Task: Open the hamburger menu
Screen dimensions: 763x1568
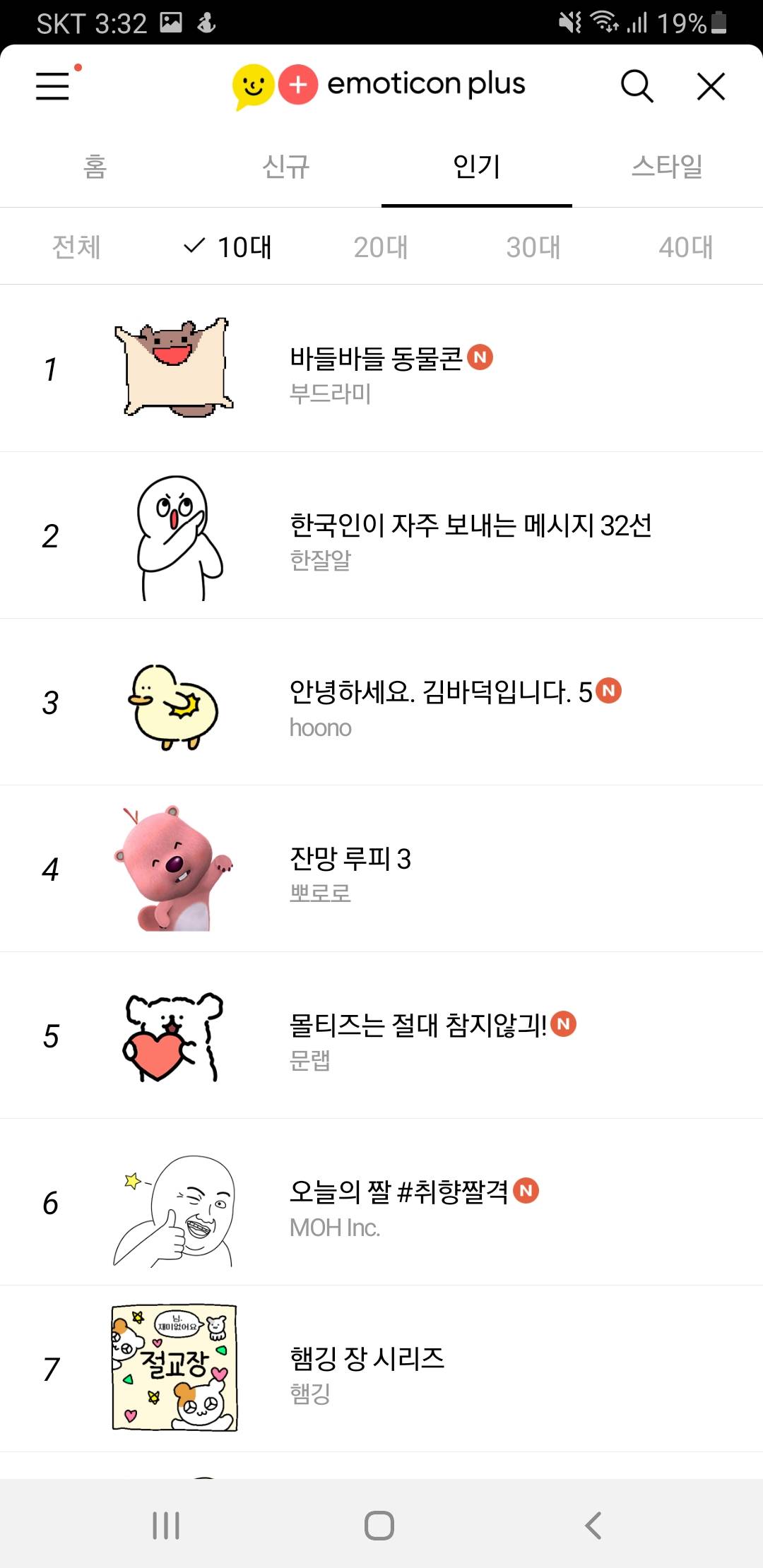Action: coord(53,86)
